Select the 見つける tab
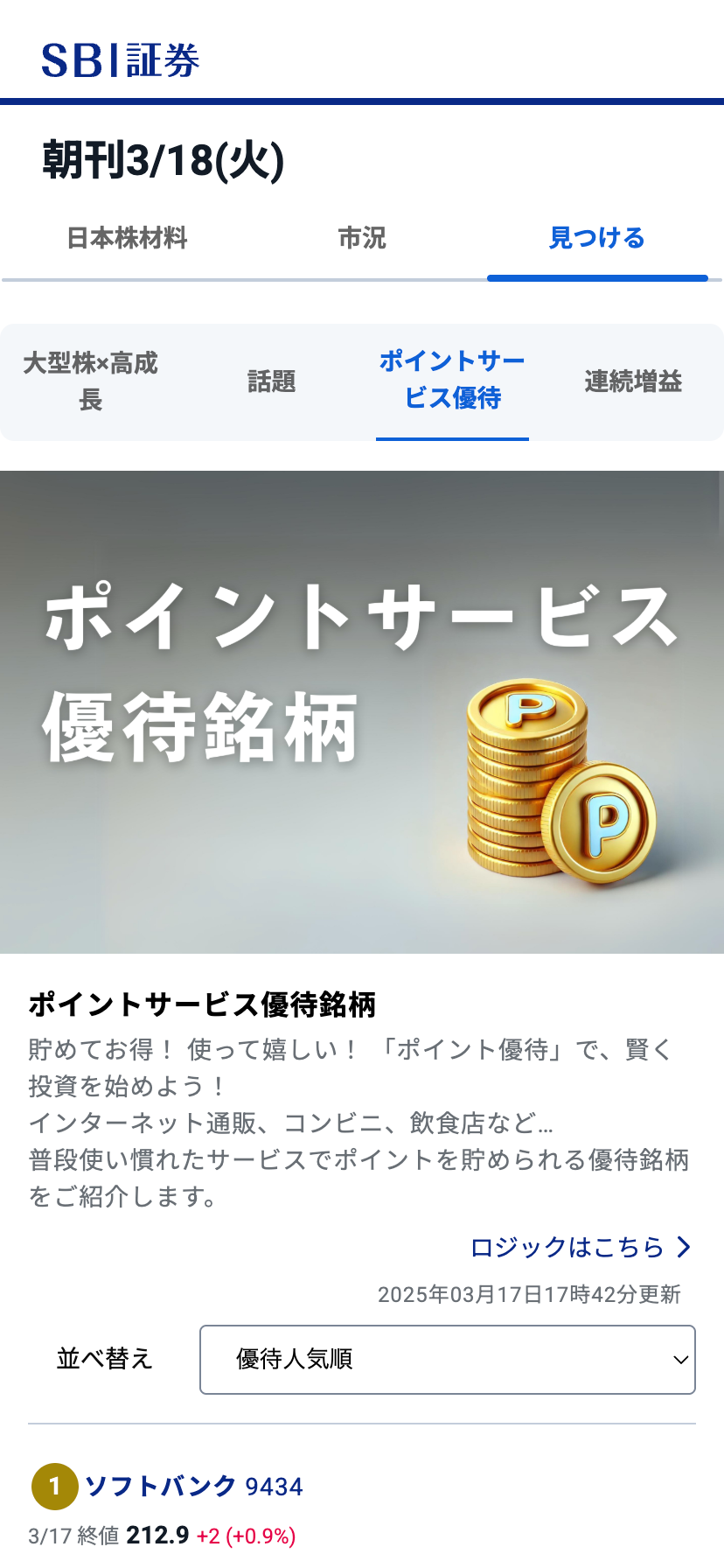Viewport: 724px width, 1568px height. point(596,238)
